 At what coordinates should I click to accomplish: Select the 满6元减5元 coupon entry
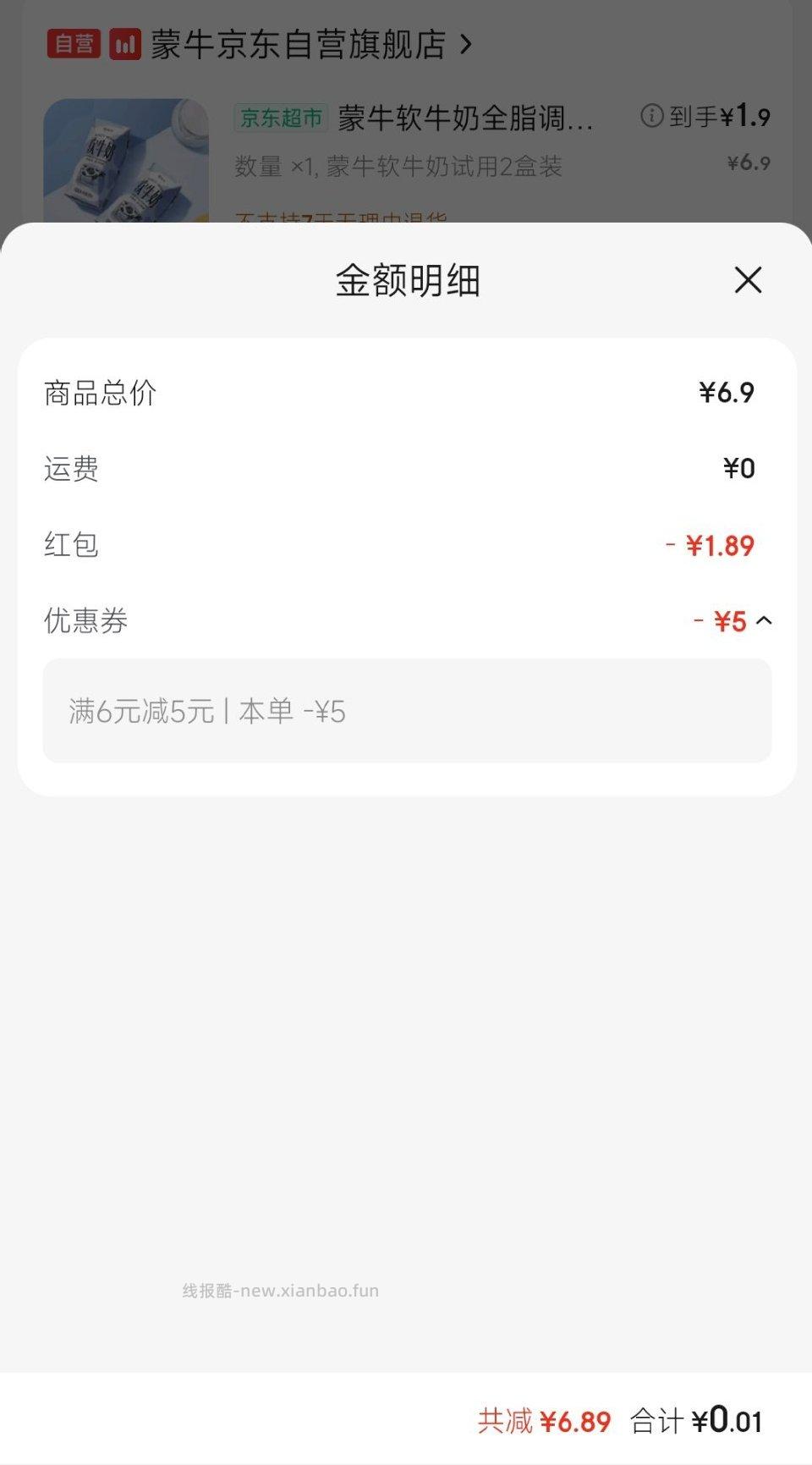tap(406, 711)
